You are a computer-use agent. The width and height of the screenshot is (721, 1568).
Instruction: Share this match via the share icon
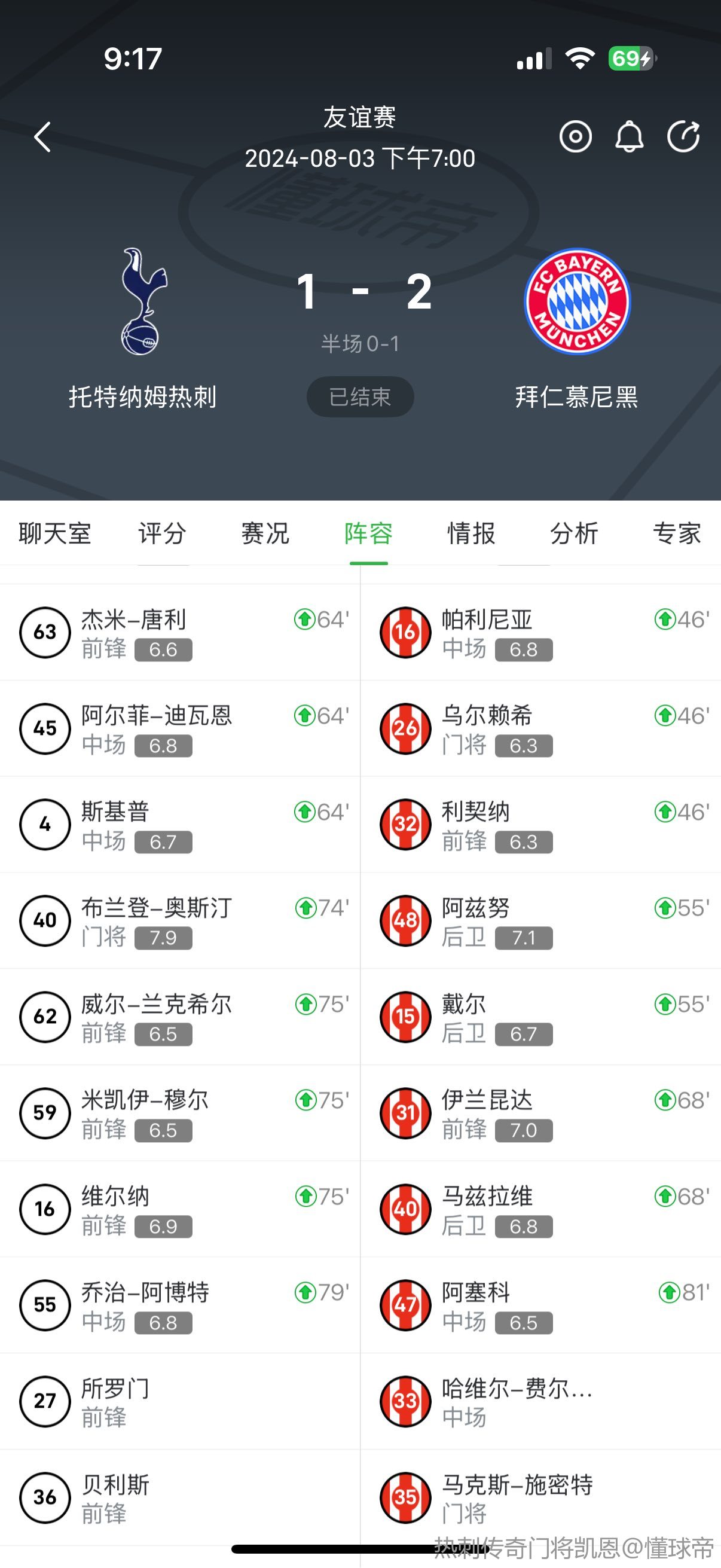(683, 136)
